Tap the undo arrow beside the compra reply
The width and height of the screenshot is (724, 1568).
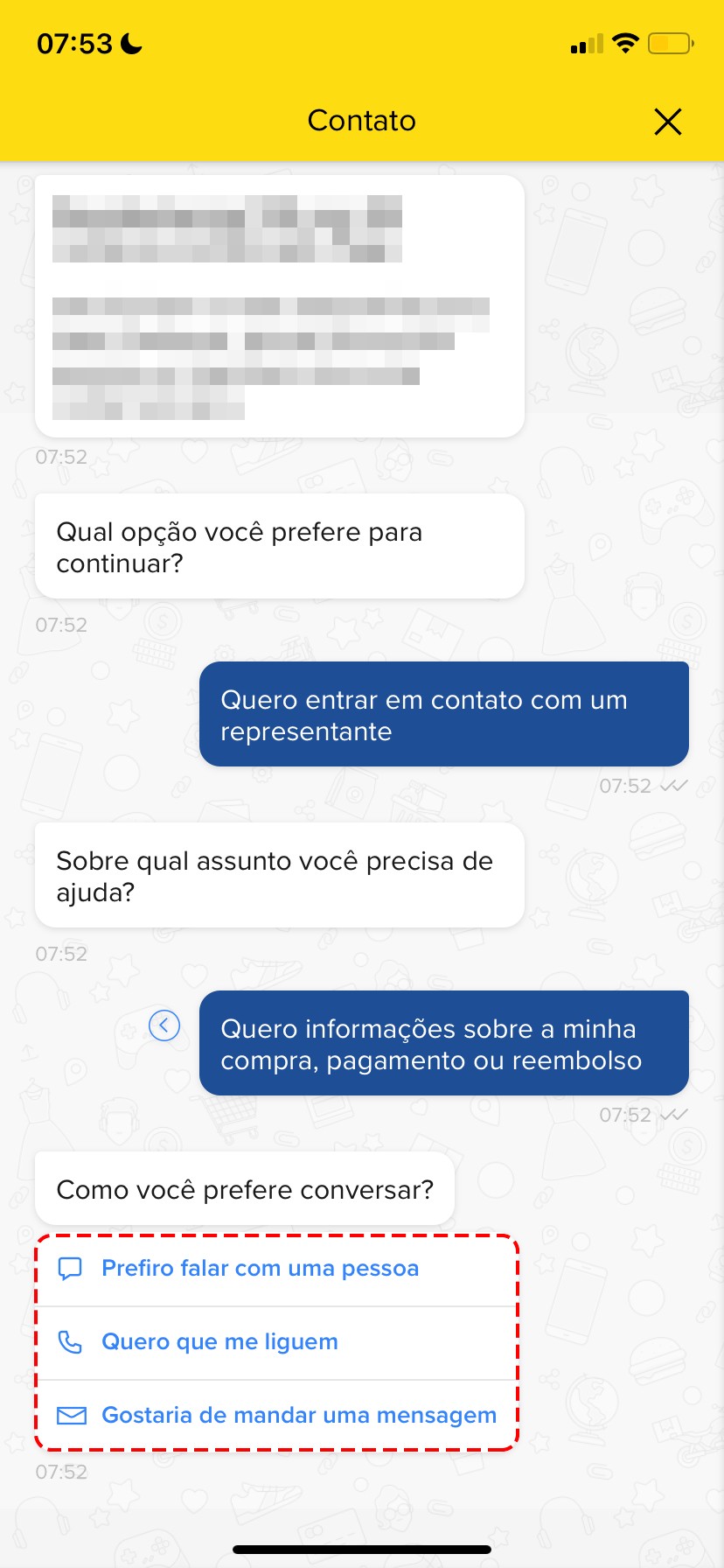coord(164,1025)
